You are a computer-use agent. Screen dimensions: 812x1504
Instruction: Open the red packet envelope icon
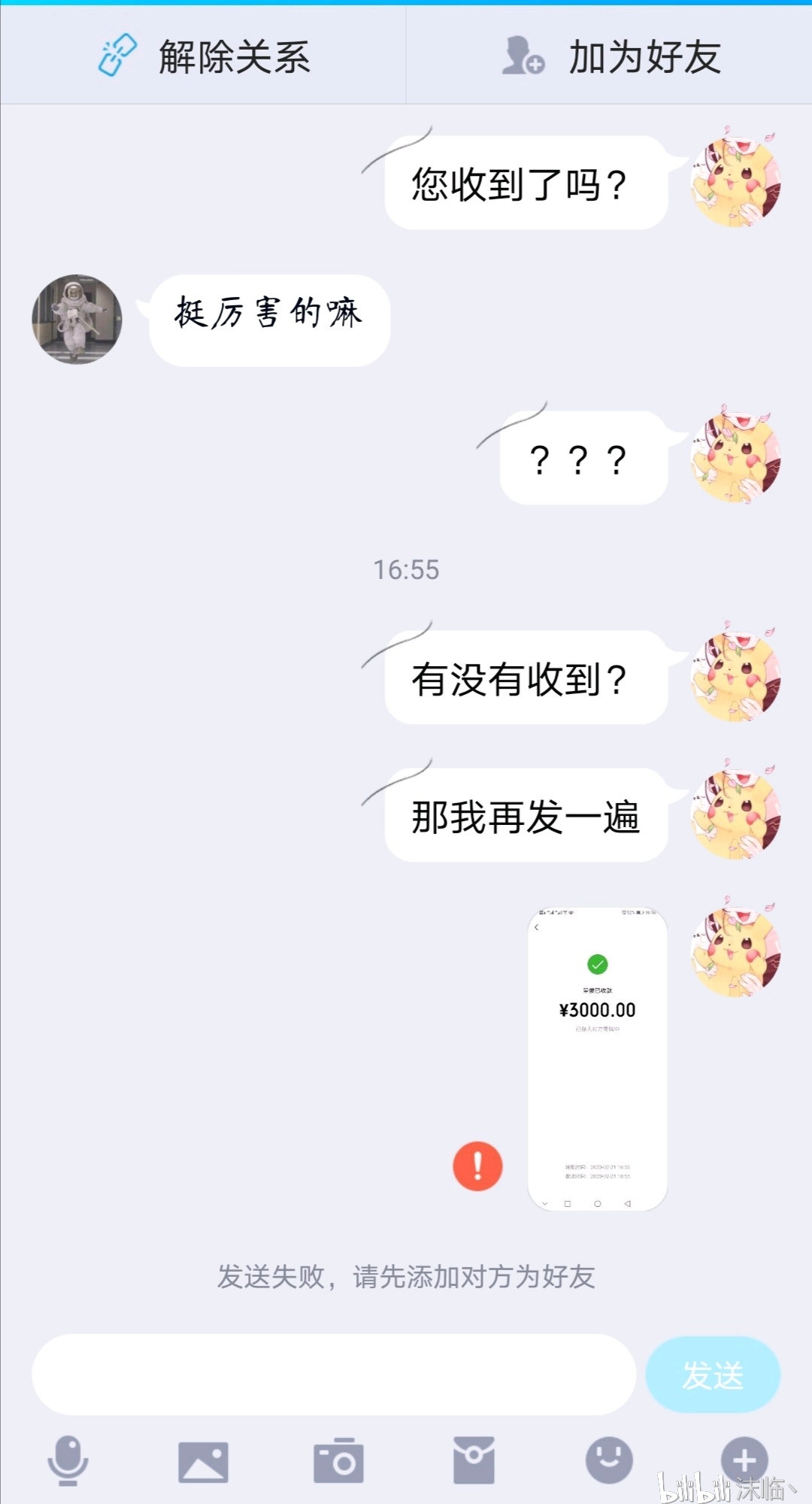pos(474,1460)
